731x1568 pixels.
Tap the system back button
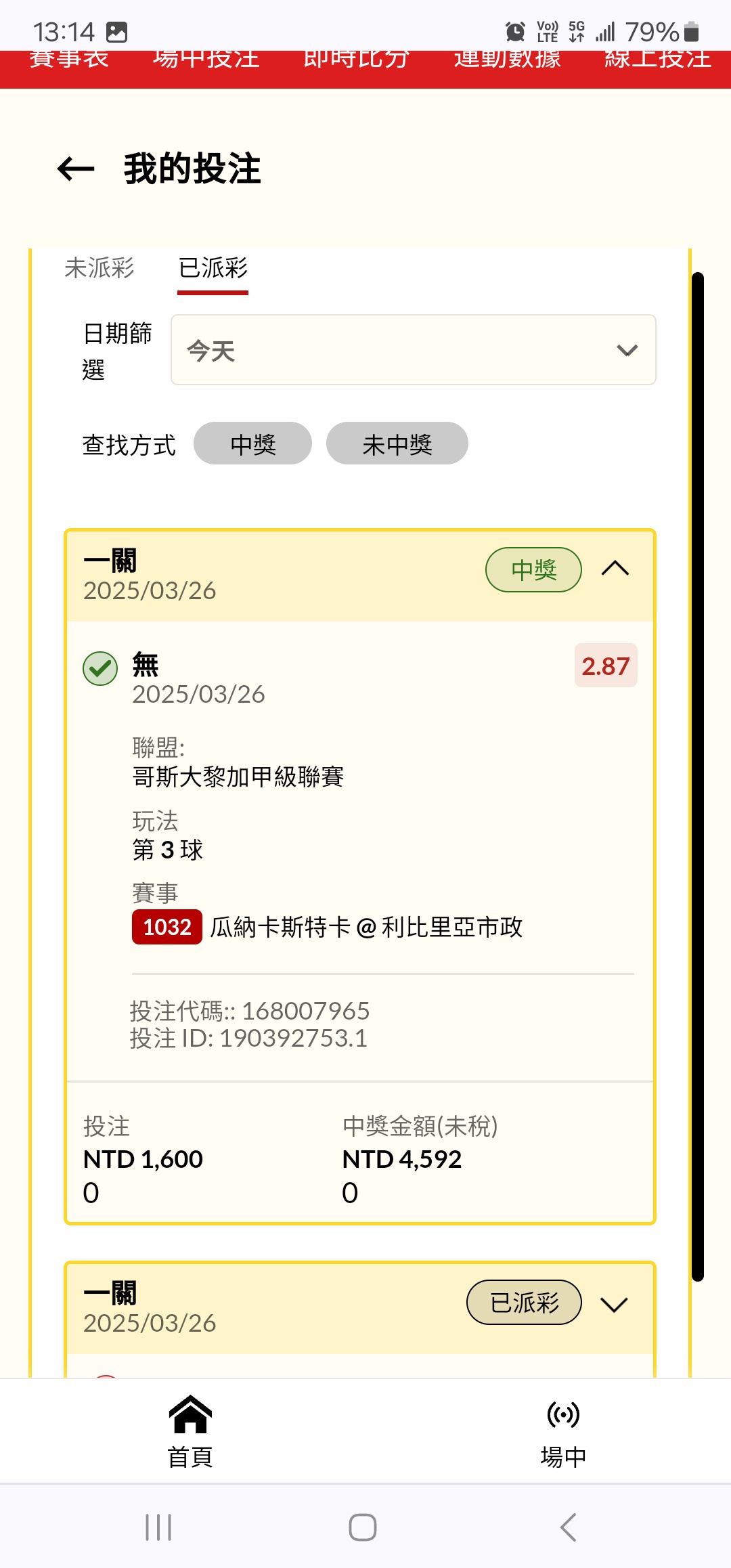[569, 1527]
